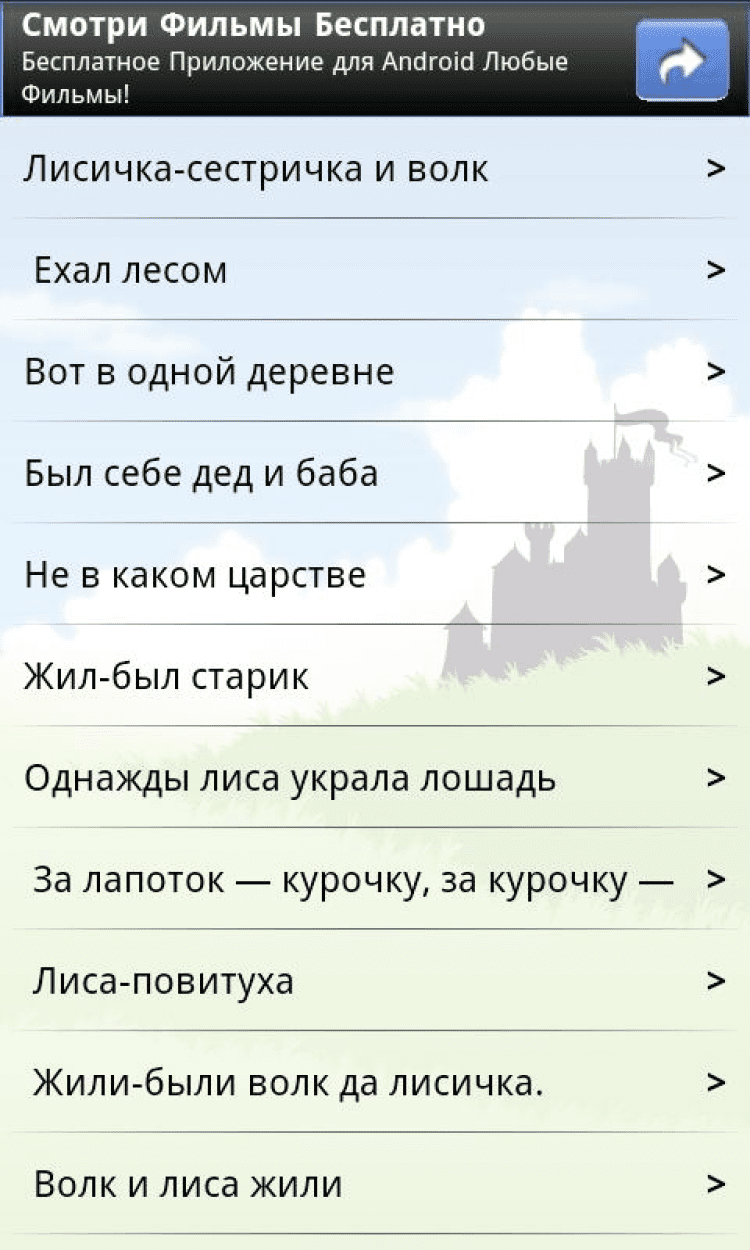
Task: Select the "Лиса-повитуха" story
Action: tap(374, 981)
